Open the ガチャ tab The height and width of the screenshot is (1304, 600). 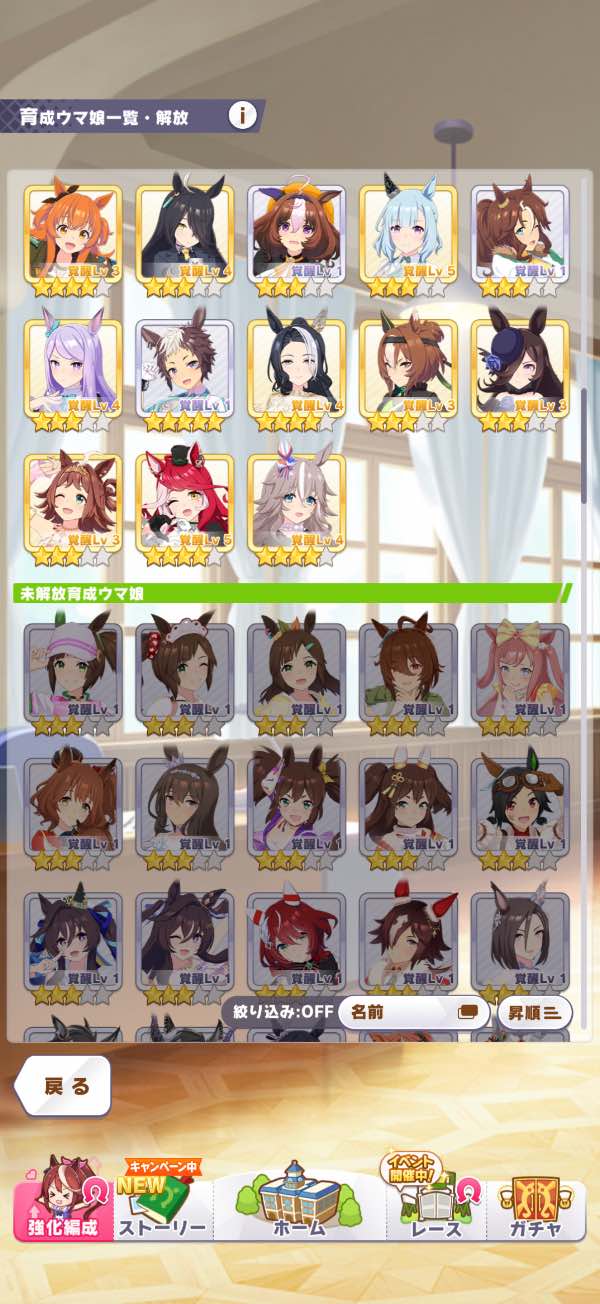click(x=536, y=1205)
